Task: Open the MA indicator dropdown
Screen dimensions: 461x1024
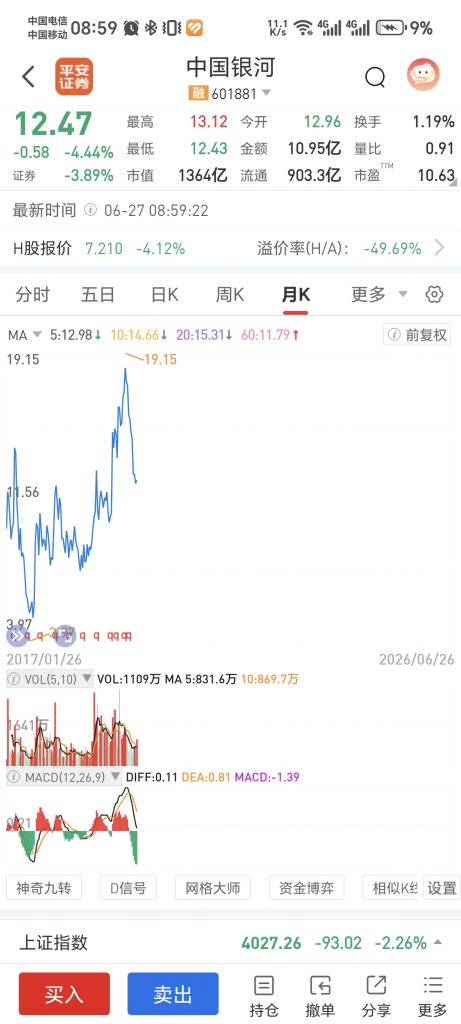Action: click(25, 335)
